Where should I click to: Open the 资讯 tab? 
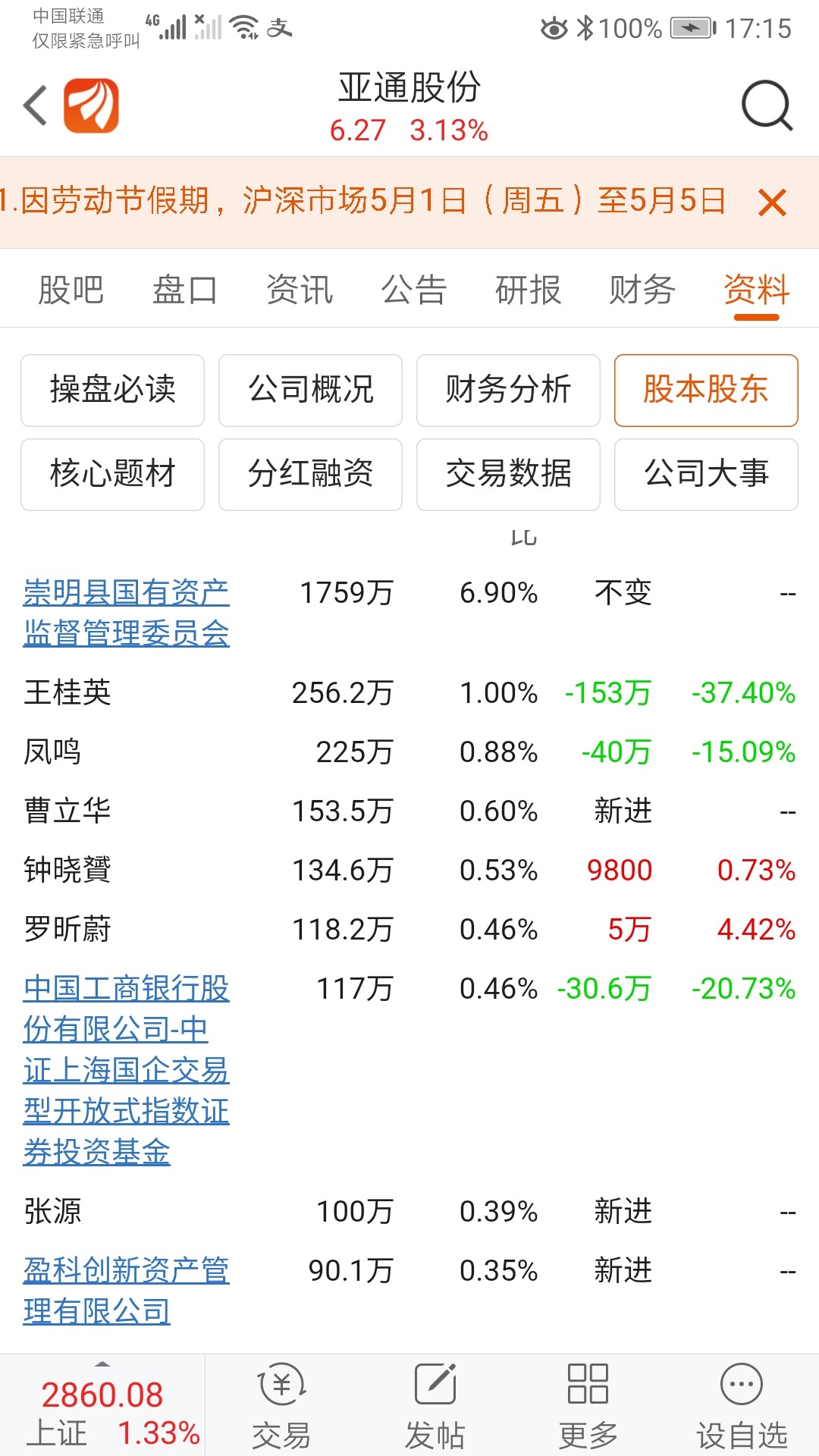(x=300, y=290)
